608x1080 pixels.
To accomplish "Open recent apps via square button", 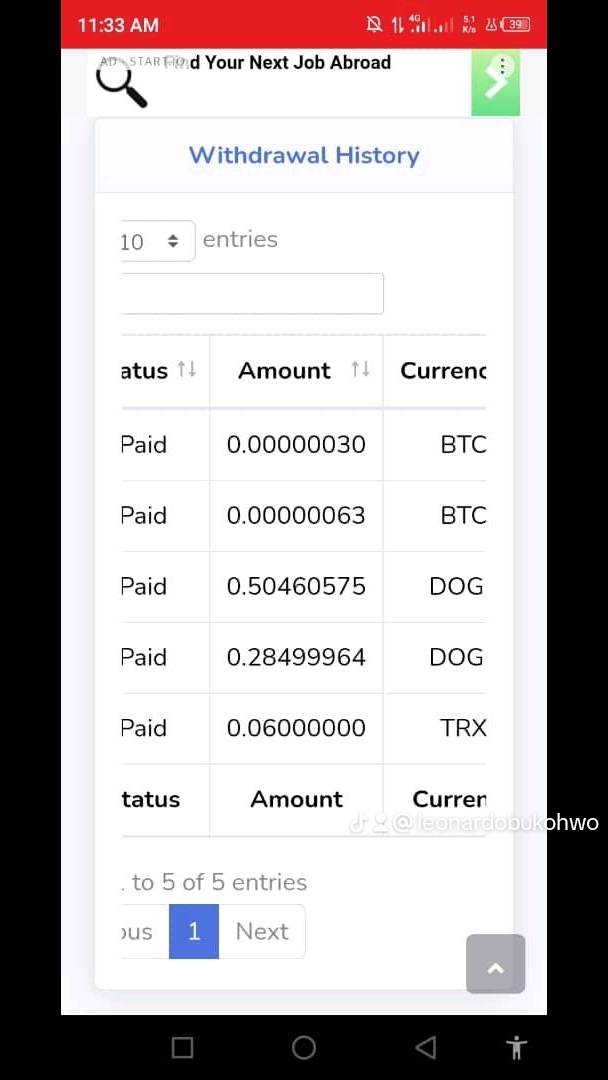I will (x=182, y=1048).
